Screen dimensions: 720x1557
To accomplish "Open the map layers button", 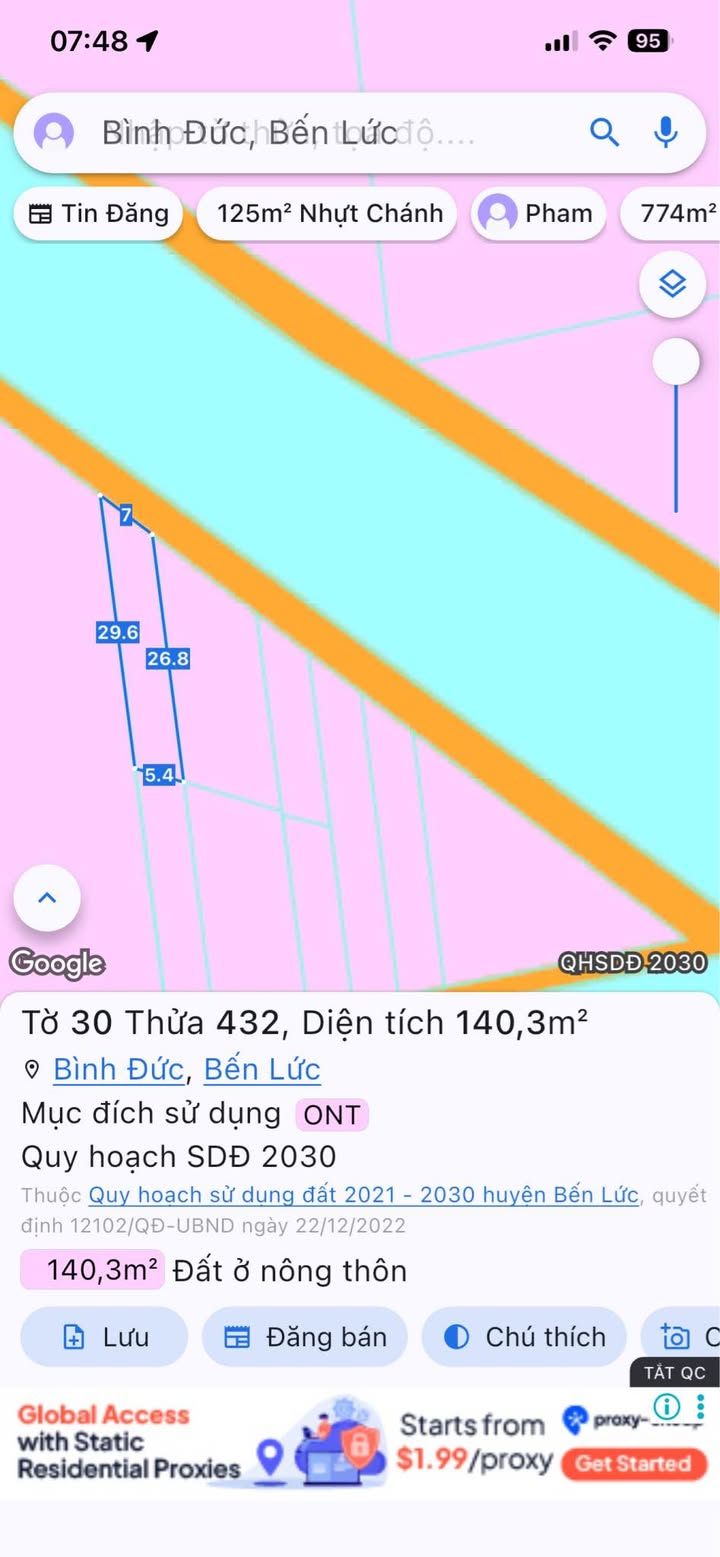I will pos(672,285).
